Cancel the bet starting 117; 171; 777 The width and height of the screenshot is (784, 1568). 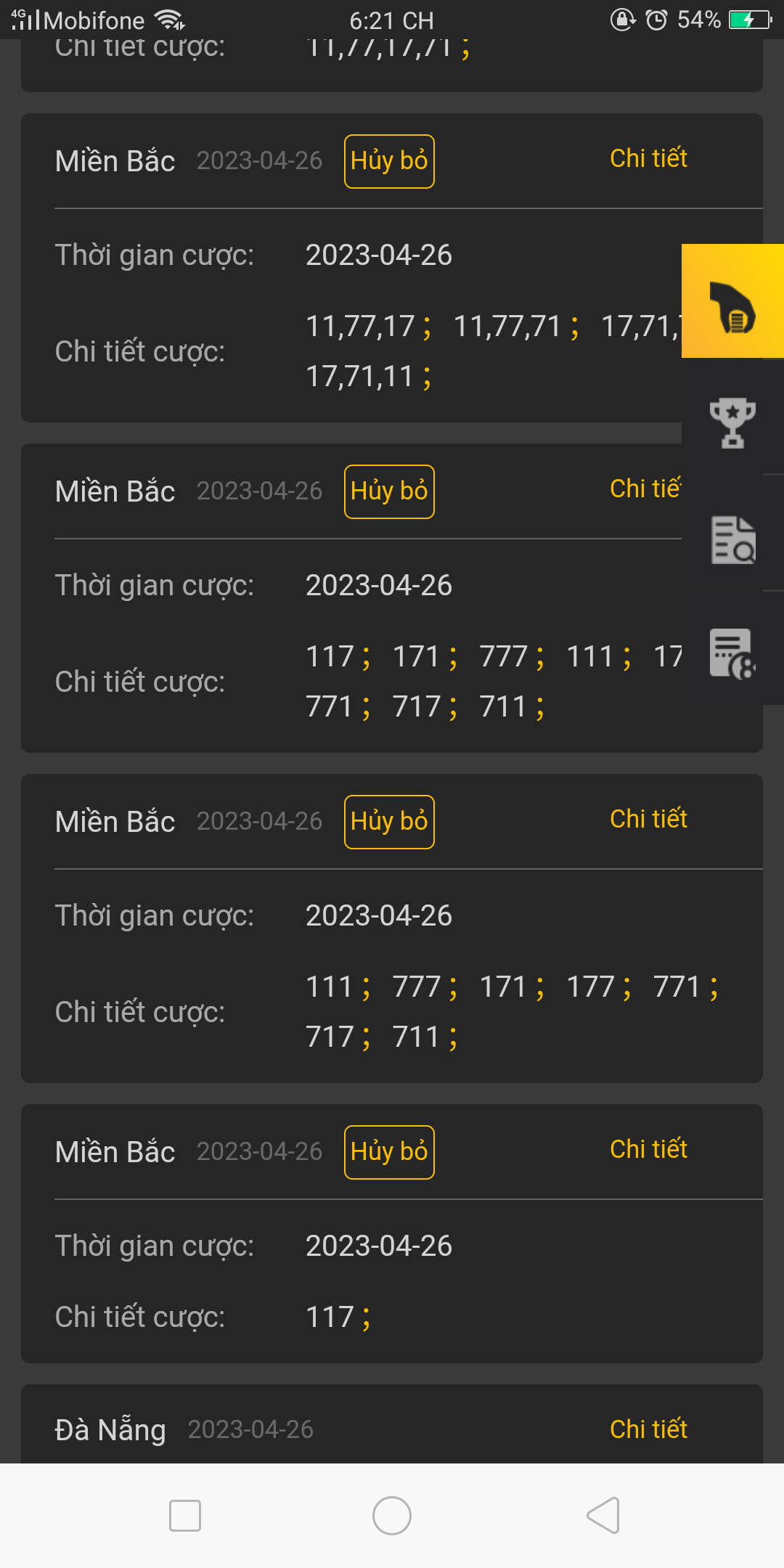(389, 491)
